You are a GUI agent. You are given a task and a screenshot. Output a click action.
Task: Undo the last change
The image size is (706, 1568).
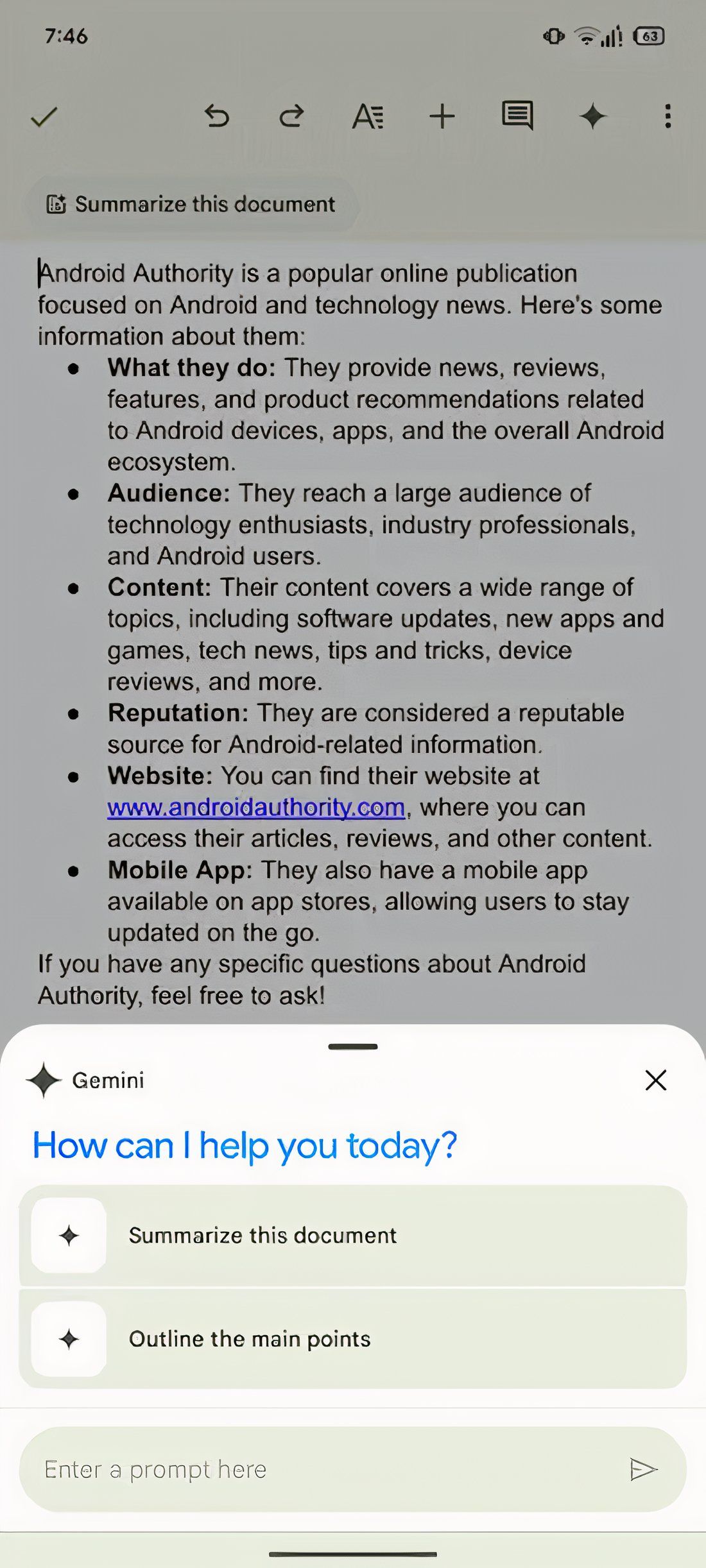point(217,117)
